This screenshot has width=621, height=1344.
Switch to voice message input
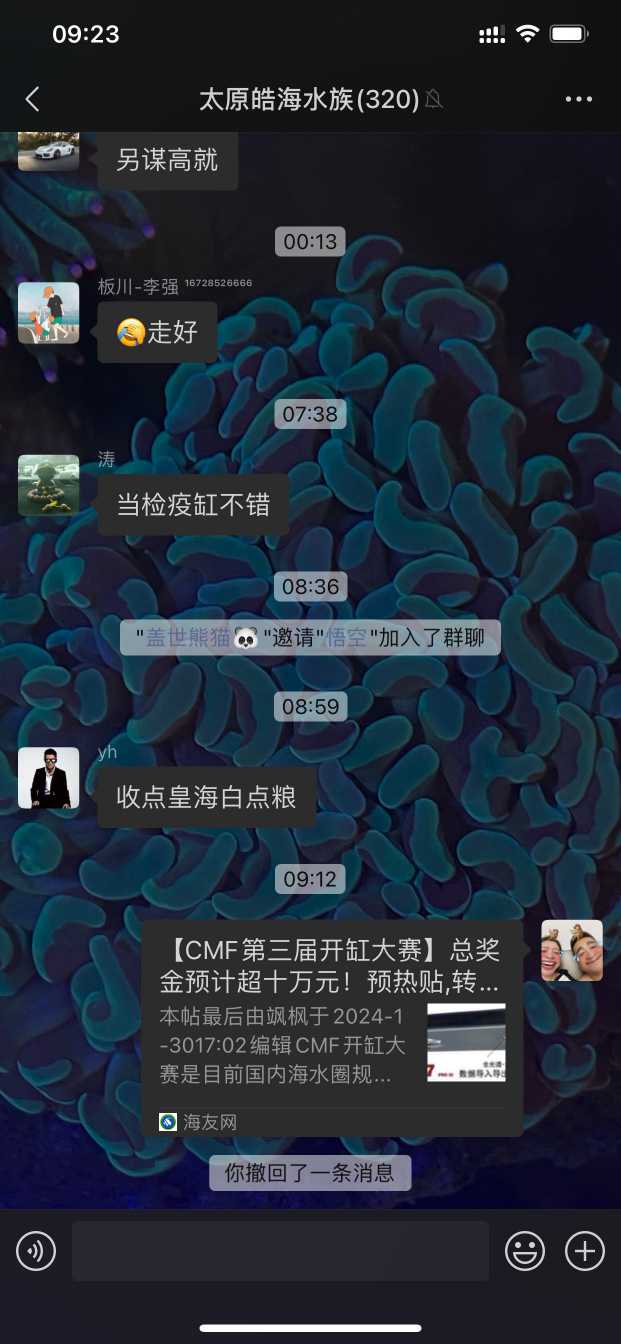tap(36, 1250)
